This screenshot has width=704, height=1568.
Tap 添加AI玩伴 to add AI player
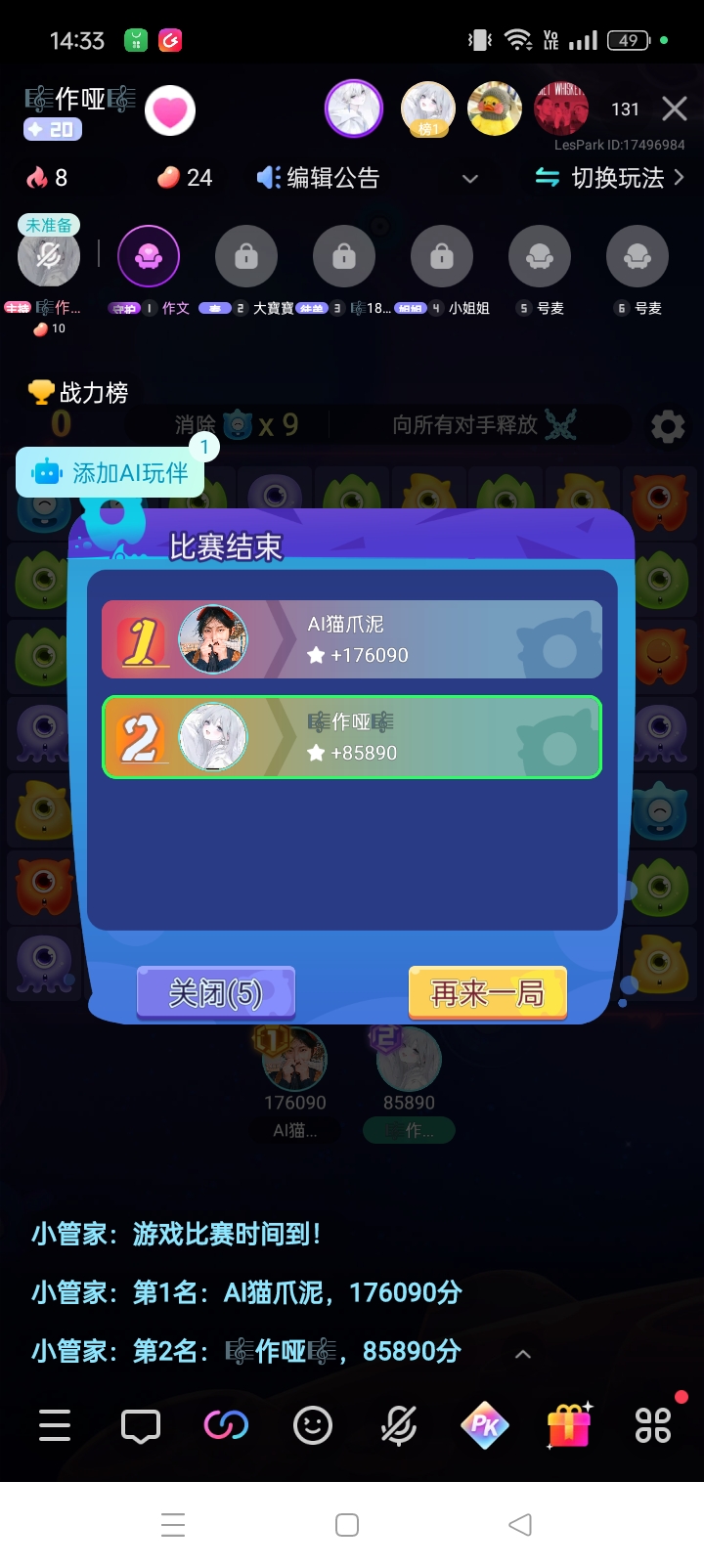pos(110,473)
